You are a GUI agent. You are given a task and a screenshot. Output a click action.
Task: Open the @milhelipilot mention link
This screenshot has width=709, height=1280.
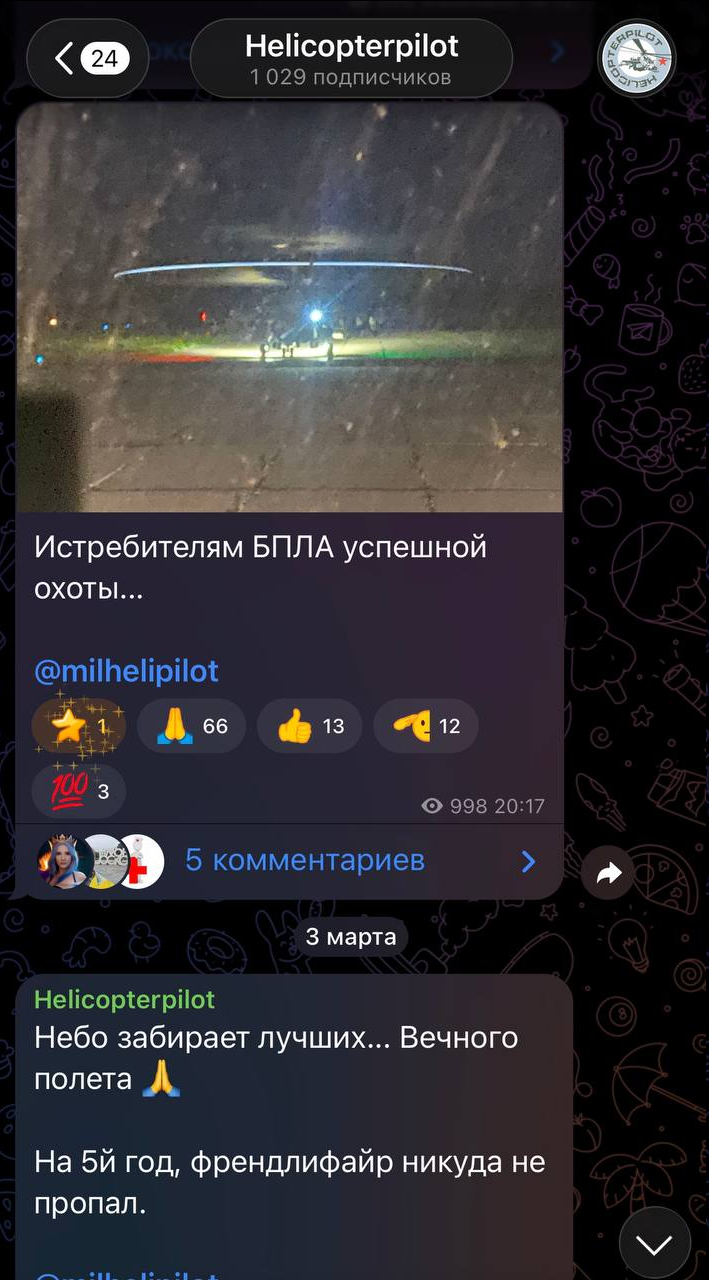[126, 671]
